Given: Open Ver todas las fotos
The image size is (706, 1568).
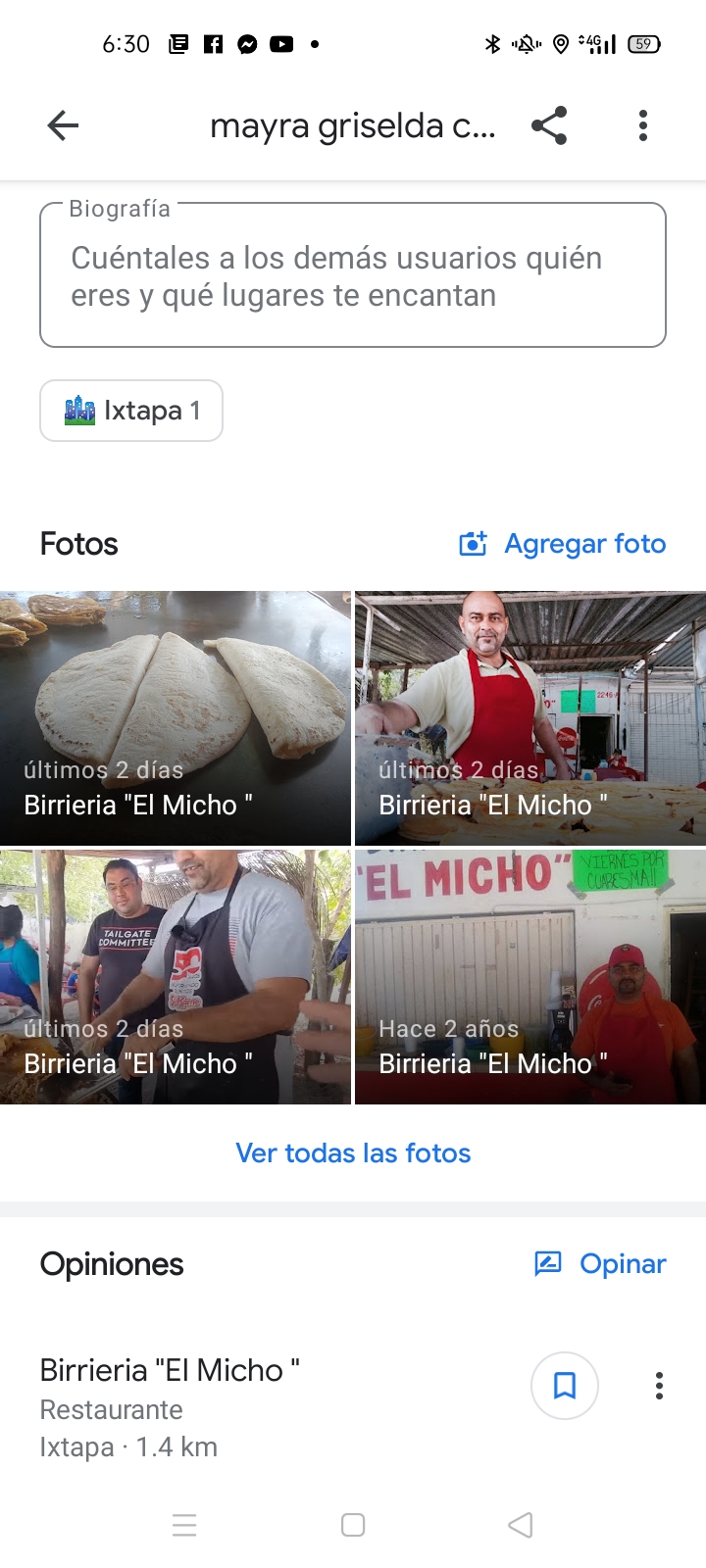Looking at the screenshot, I should [x=353, y=1153].
